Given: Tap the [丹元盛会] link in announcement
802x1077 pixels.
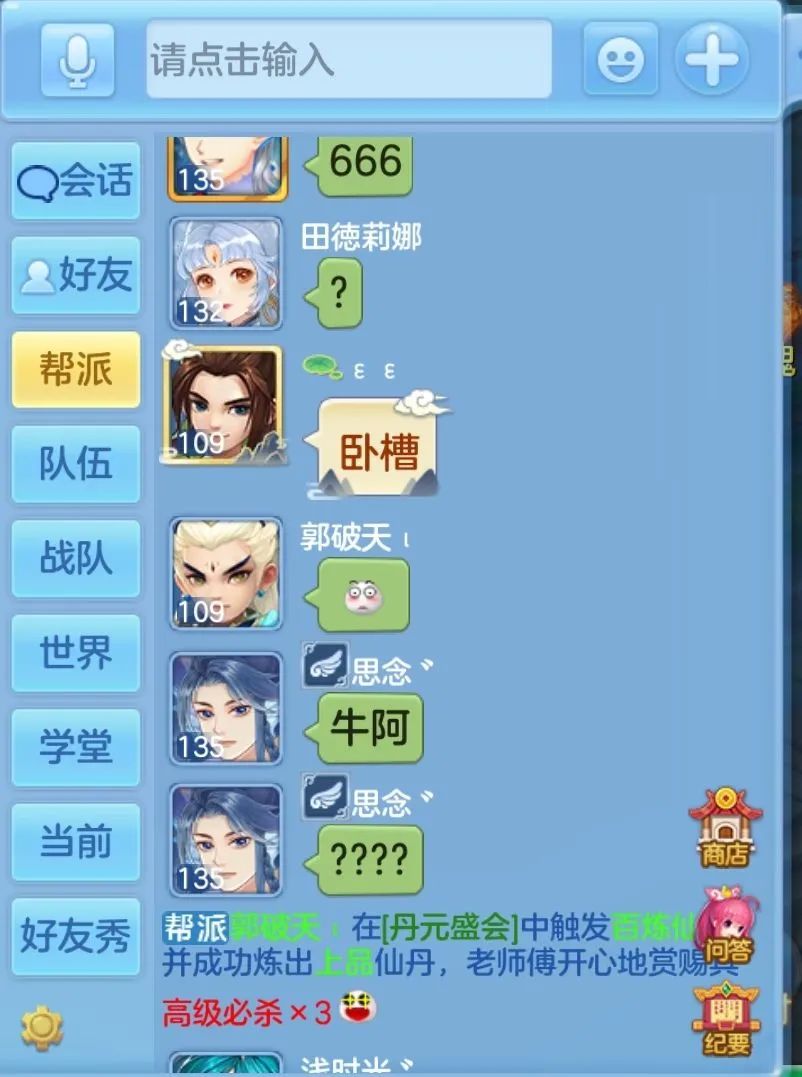Looking at the screenshot, I should tap(451, 928).
